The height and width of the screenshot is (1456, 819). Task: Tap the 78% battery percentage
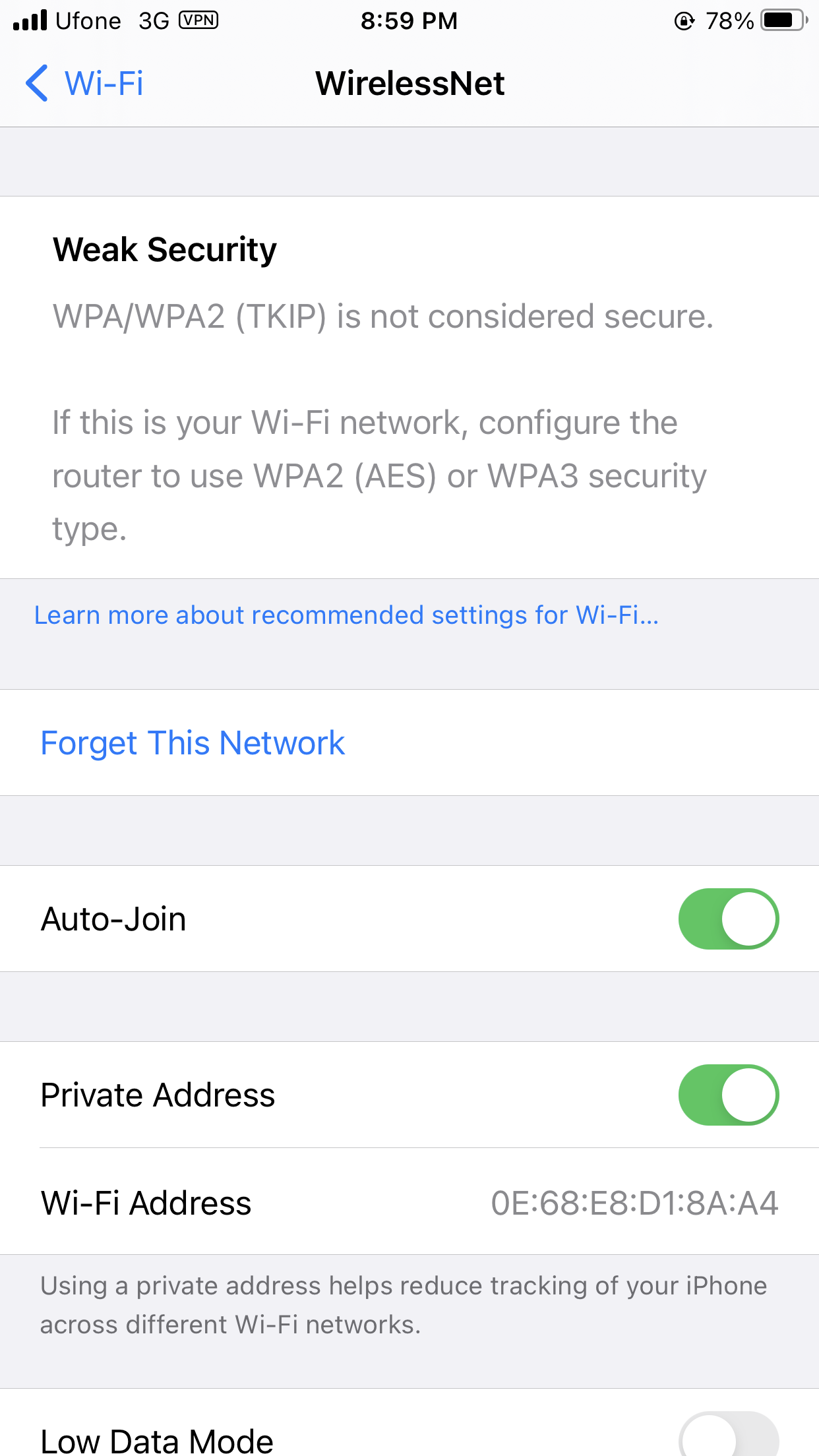tap(729, 20)
